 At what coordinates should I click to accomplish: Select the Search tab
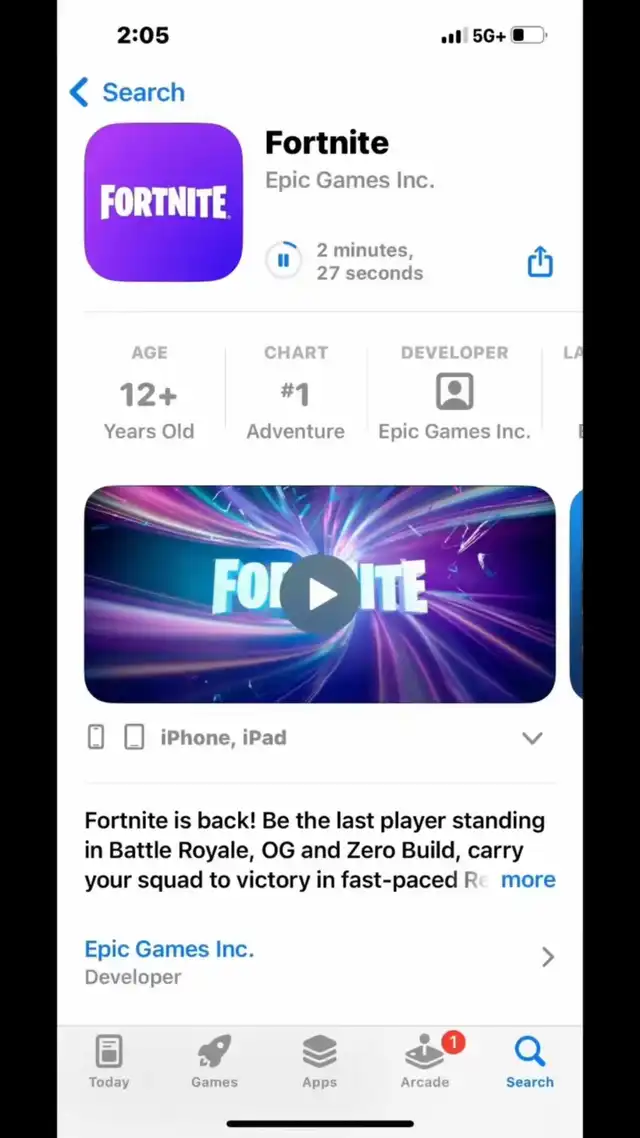coord(530,1063)
